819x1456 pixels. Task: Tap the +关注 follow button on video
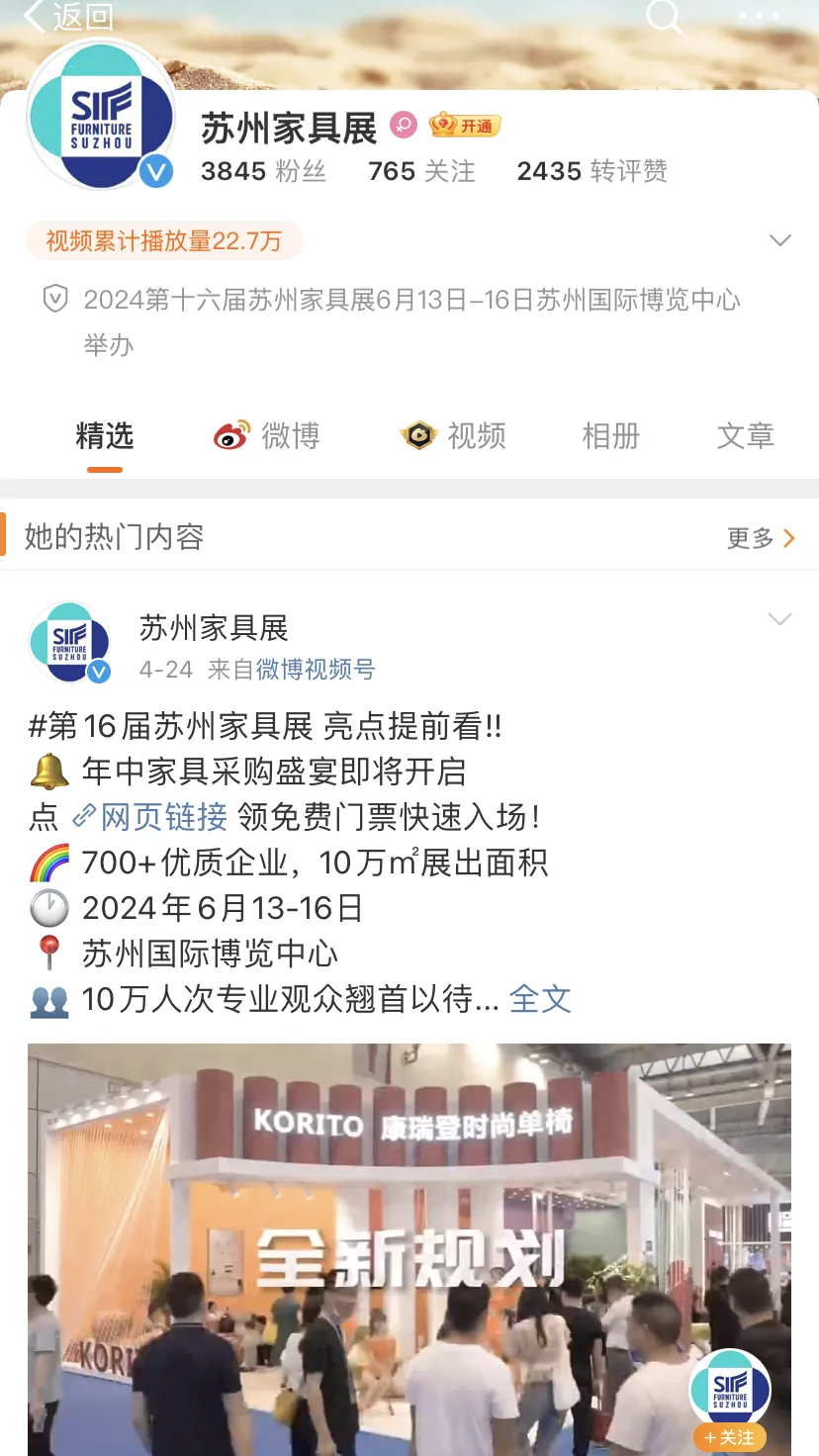click(729, 1437)
